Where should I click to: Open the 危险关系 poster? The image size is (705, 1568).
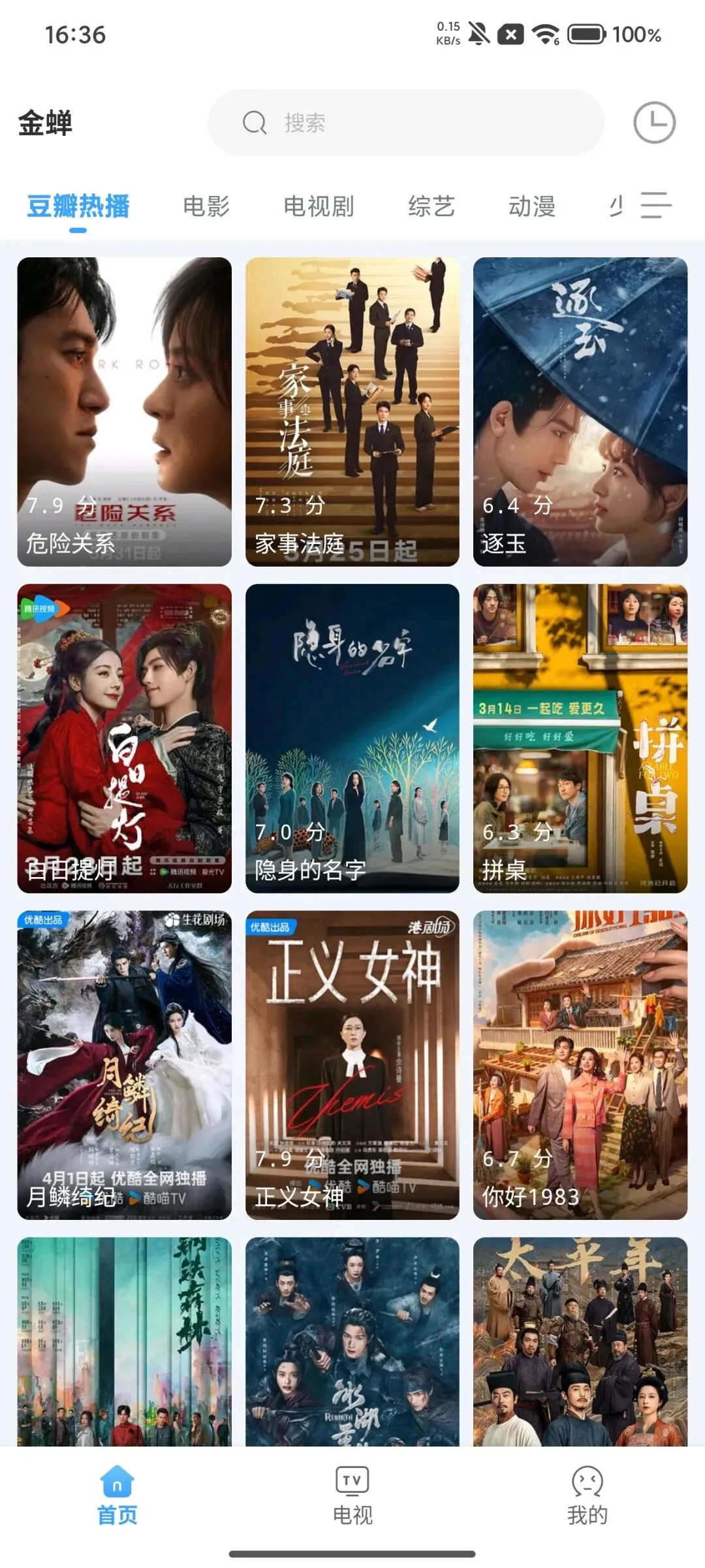(x=124, y=411)
